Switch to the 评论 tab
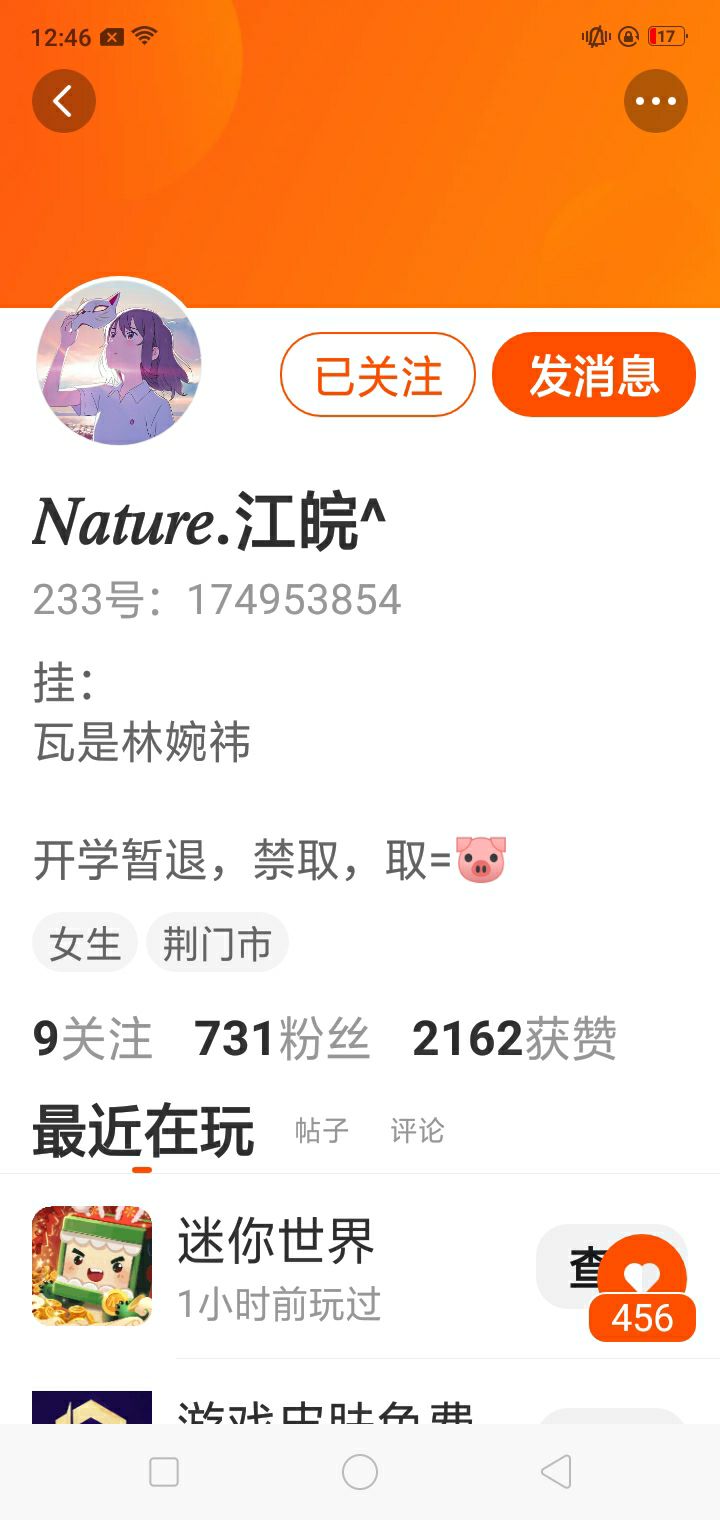720x1520 pixels. pos(417,1131)
